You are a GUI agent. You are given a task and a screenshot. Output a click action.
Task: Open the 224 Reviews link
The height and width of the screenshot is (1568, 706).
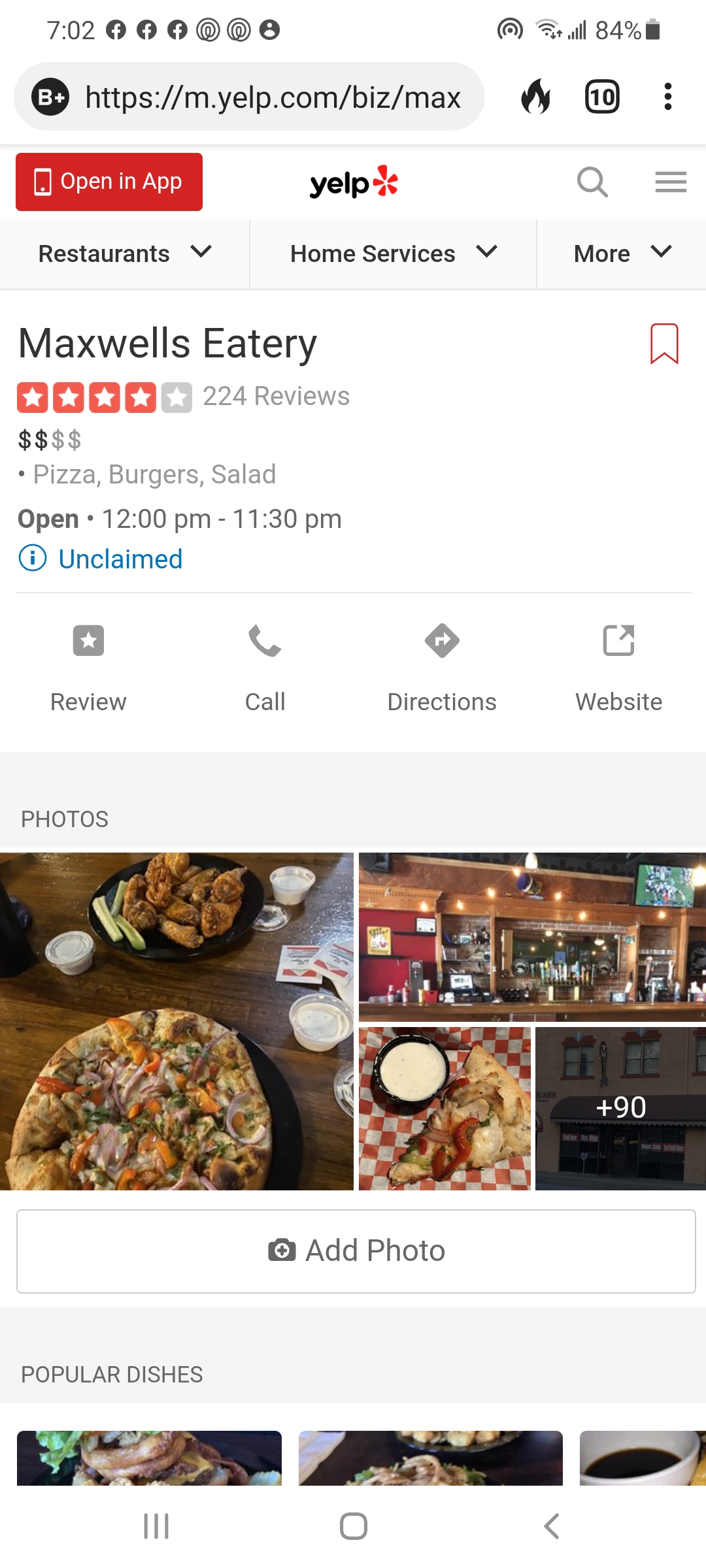(276, 397)
